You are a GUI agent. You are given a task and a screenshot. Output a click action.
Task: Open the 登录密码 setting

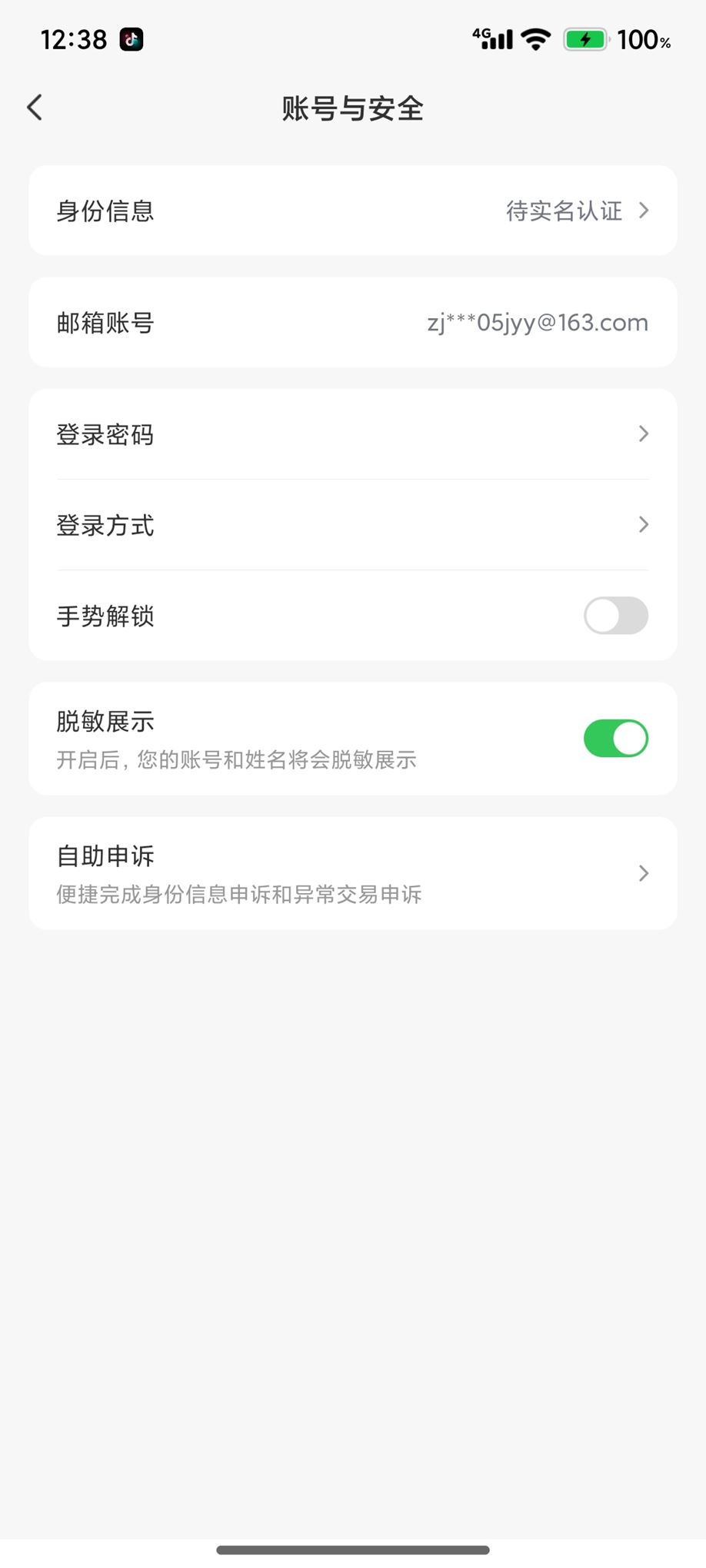tap(352, 434)
